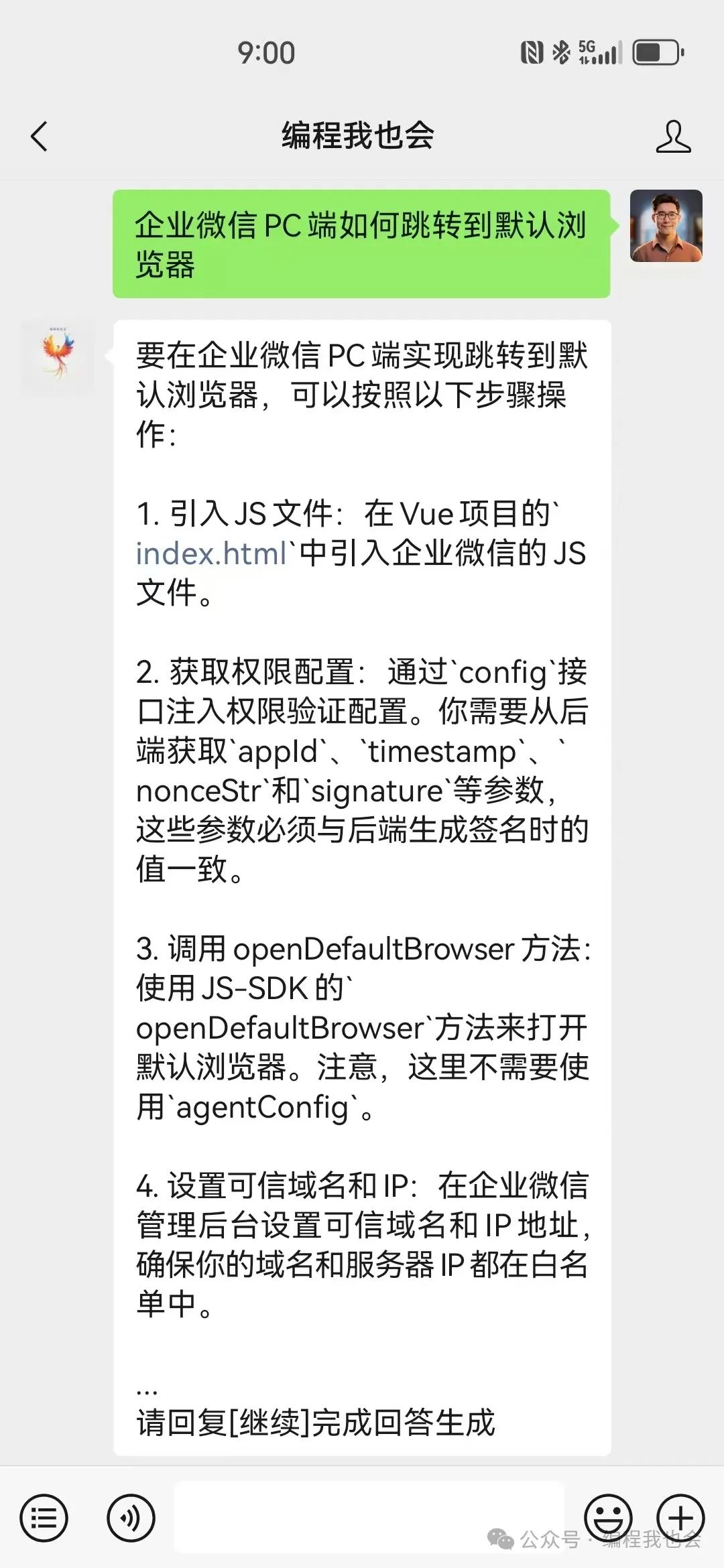Go back from the 编程我也会 chat
Viewport: 724px width, 1568px height.
click(x=39, y=136)
